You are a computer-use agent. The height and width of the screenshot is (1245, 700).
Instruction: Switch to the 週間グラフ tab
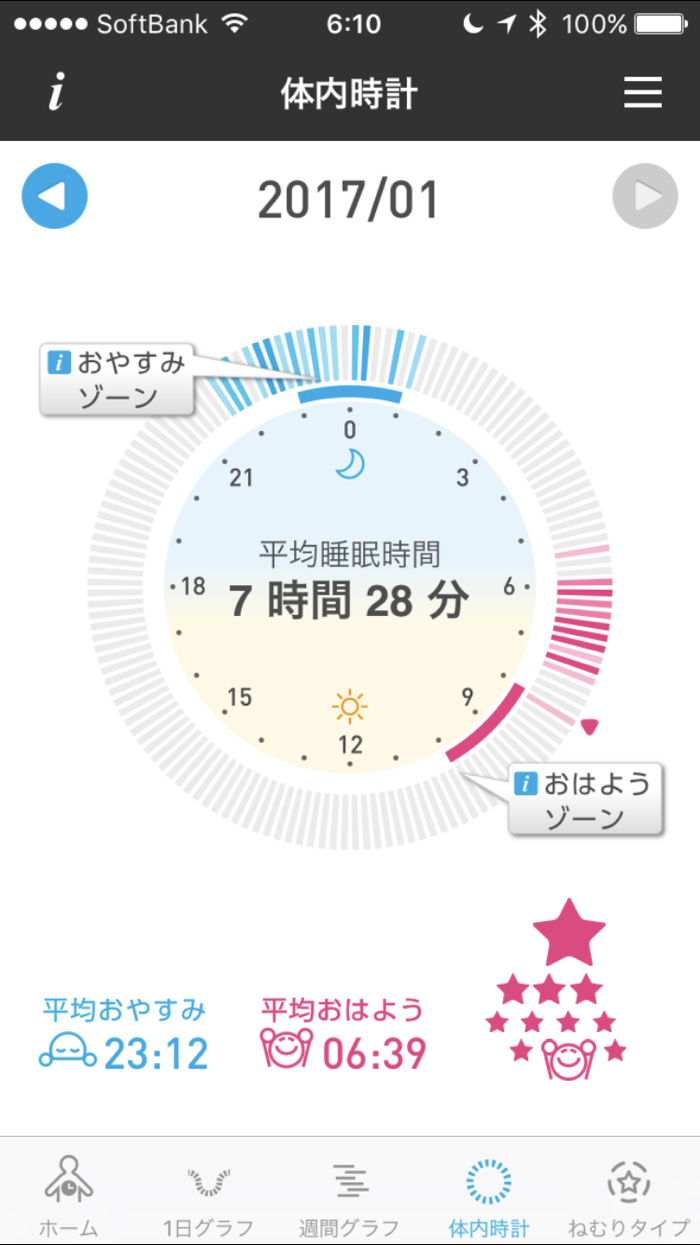tap(349, 1193)
